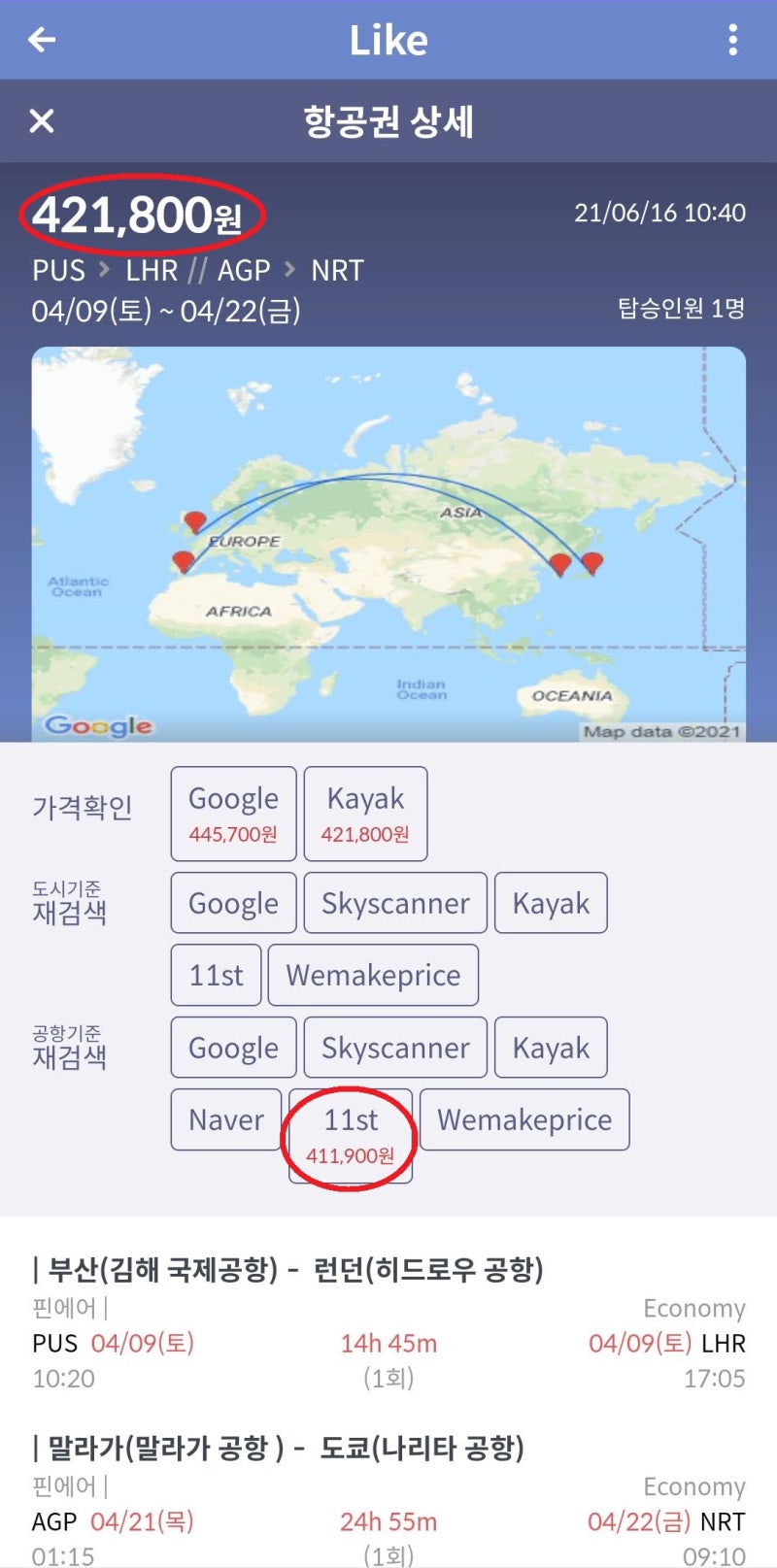Click the red map marker over Japan

click(x=593, y=561)
